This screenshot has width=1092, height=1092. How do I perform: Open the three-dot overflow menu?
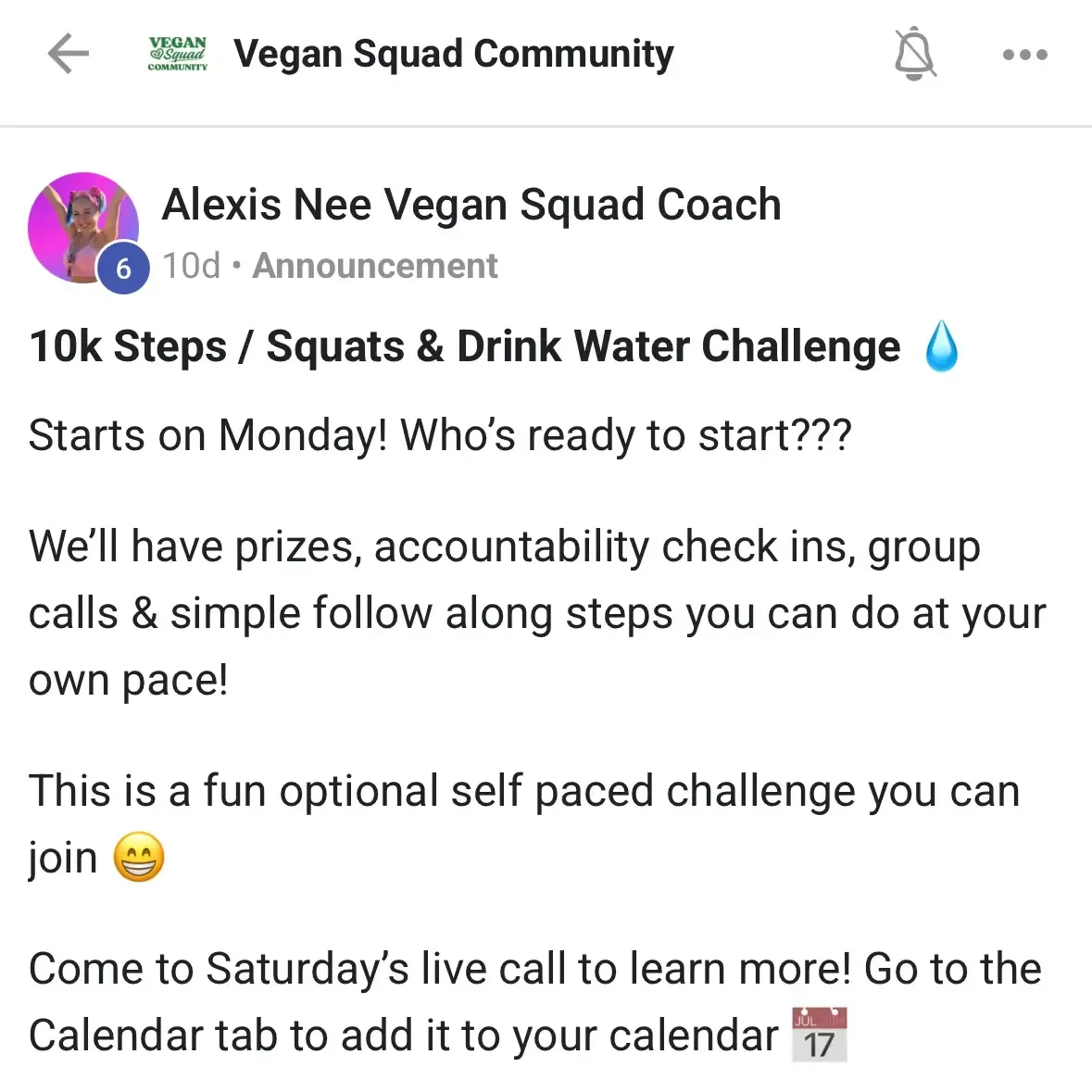pos(1024,55)
